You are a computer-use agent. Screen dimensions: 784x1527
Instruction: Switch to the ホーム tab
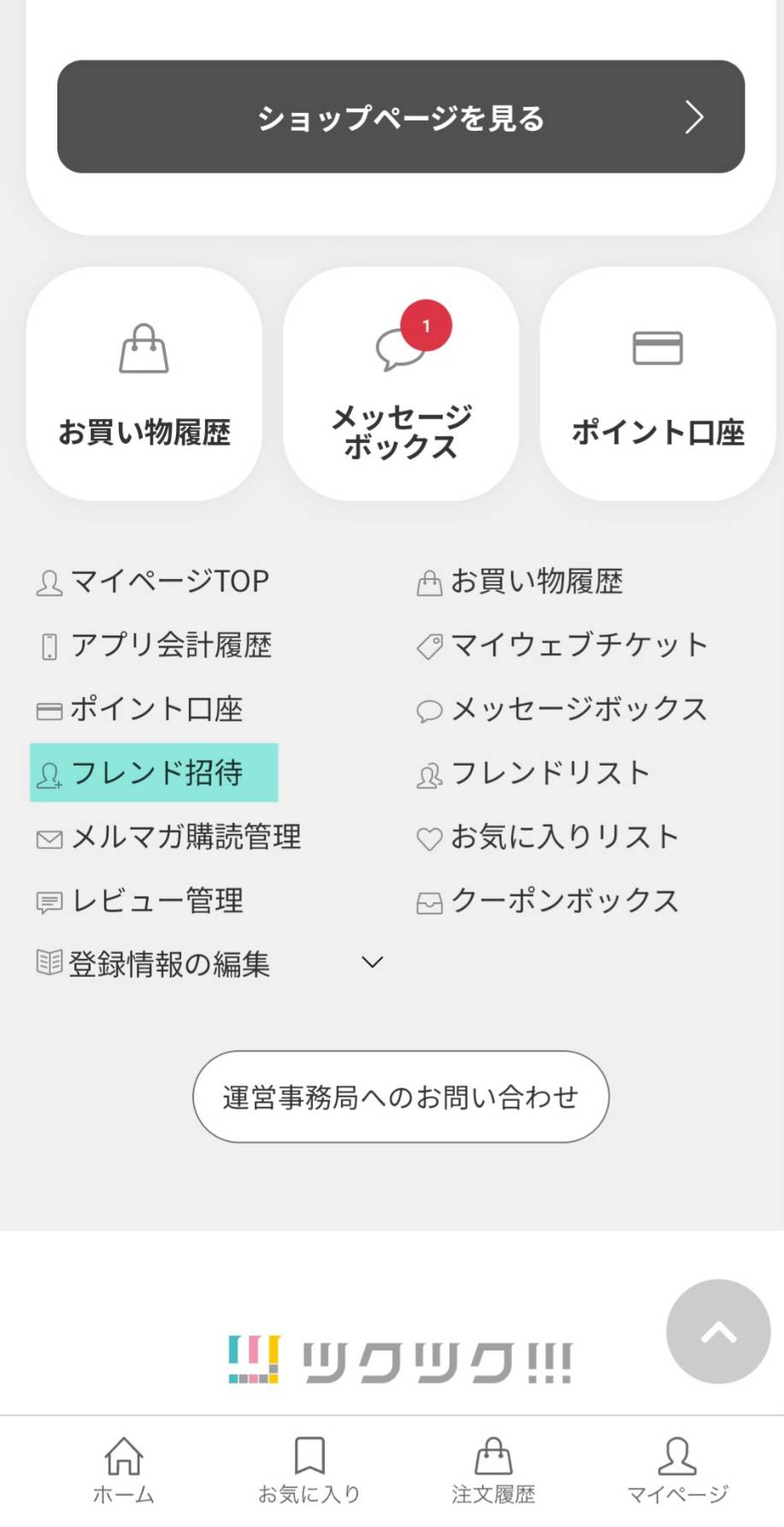[x=124, y=1470]
